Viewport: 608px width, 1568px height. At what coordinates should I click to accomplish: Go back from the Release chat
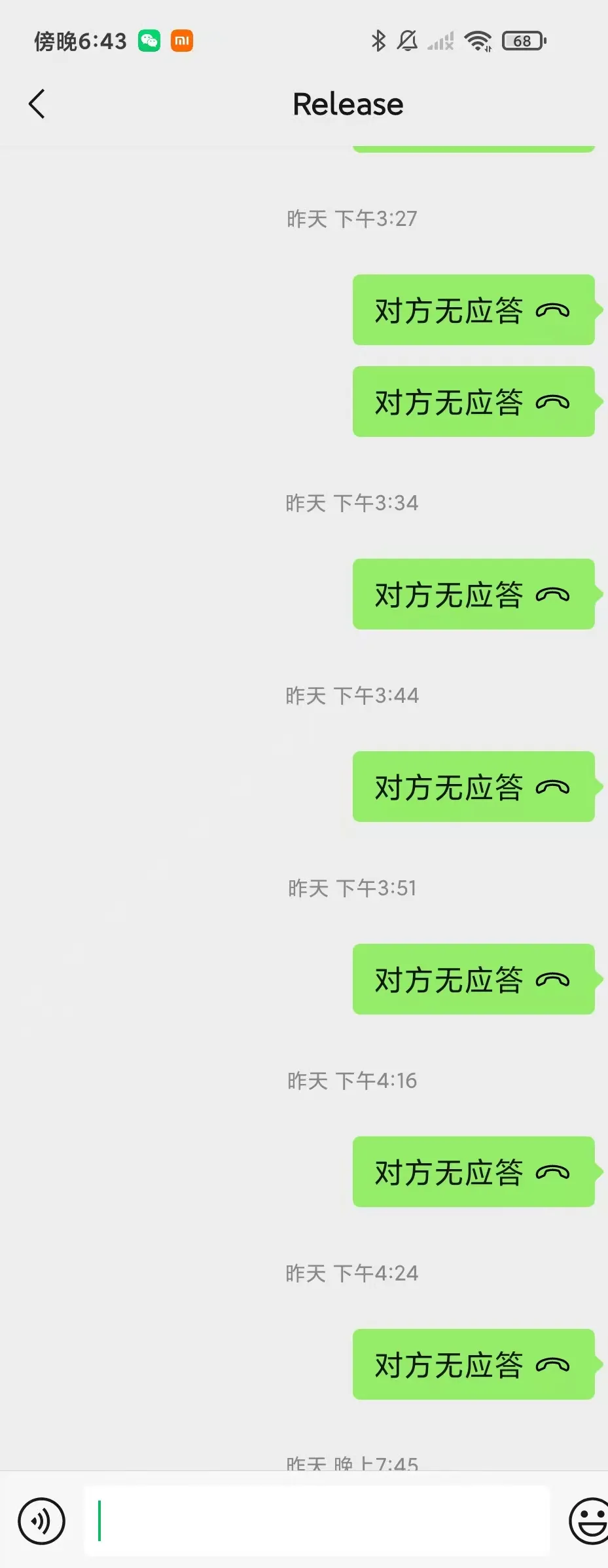pyautogui.click(x=37, y=104)
